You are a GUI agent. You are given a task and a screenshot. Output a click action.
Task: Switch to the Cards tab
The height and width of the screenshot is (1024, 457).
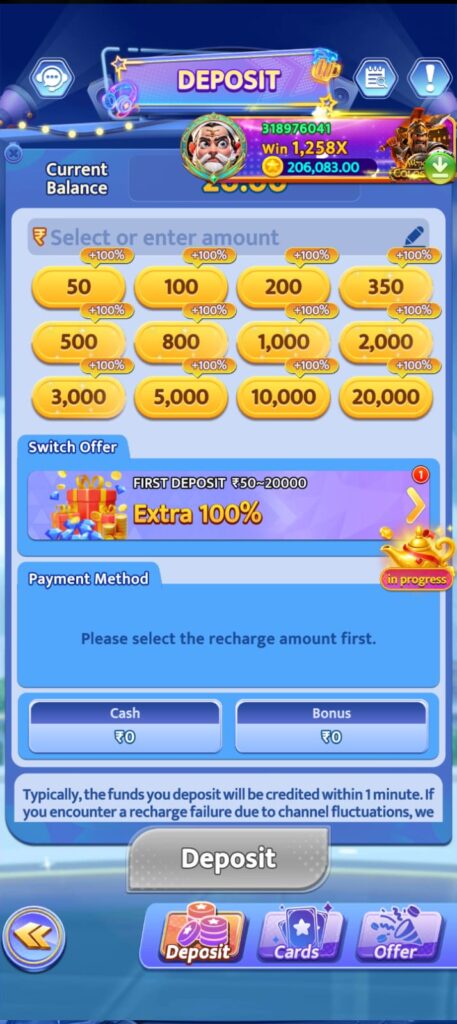(x=300, y=935)
